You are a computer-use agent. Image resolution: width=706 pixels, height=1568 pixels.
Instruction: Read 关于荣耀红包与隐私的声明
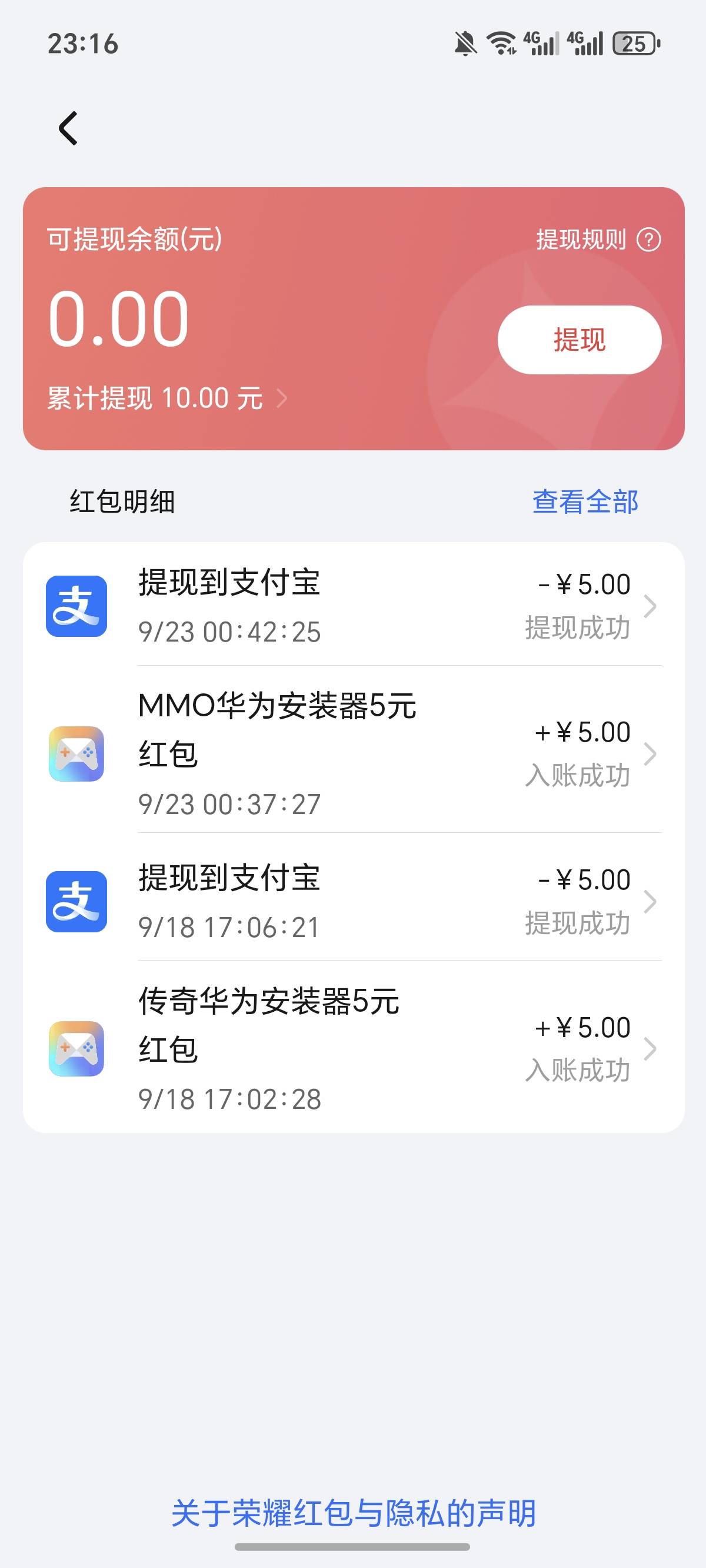point(354,1513)
